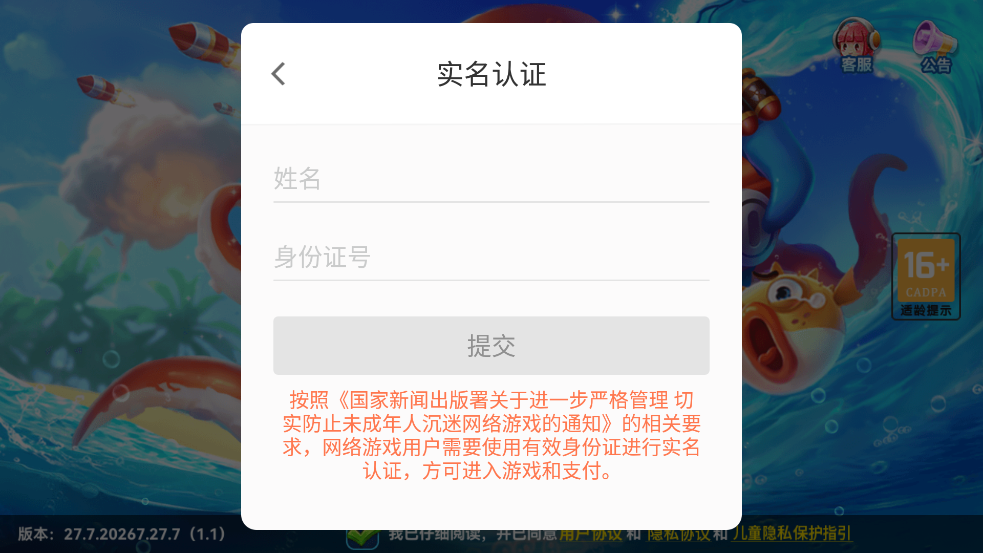This screenshot has width=983, height=553.
Task: Open 客服 customer service
Action: 856,46
